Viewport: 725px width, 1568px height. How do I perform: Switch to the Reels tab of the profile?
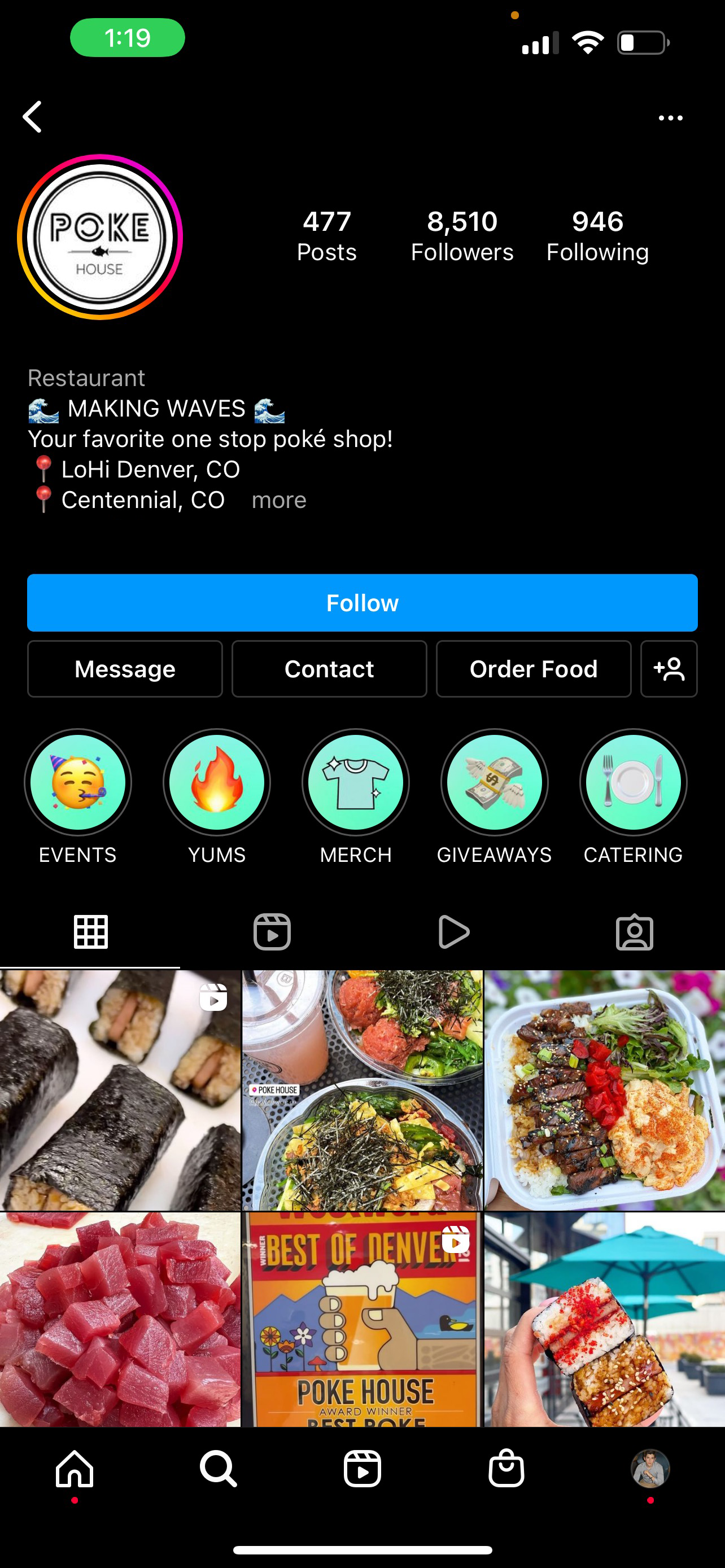pos(272,932)
